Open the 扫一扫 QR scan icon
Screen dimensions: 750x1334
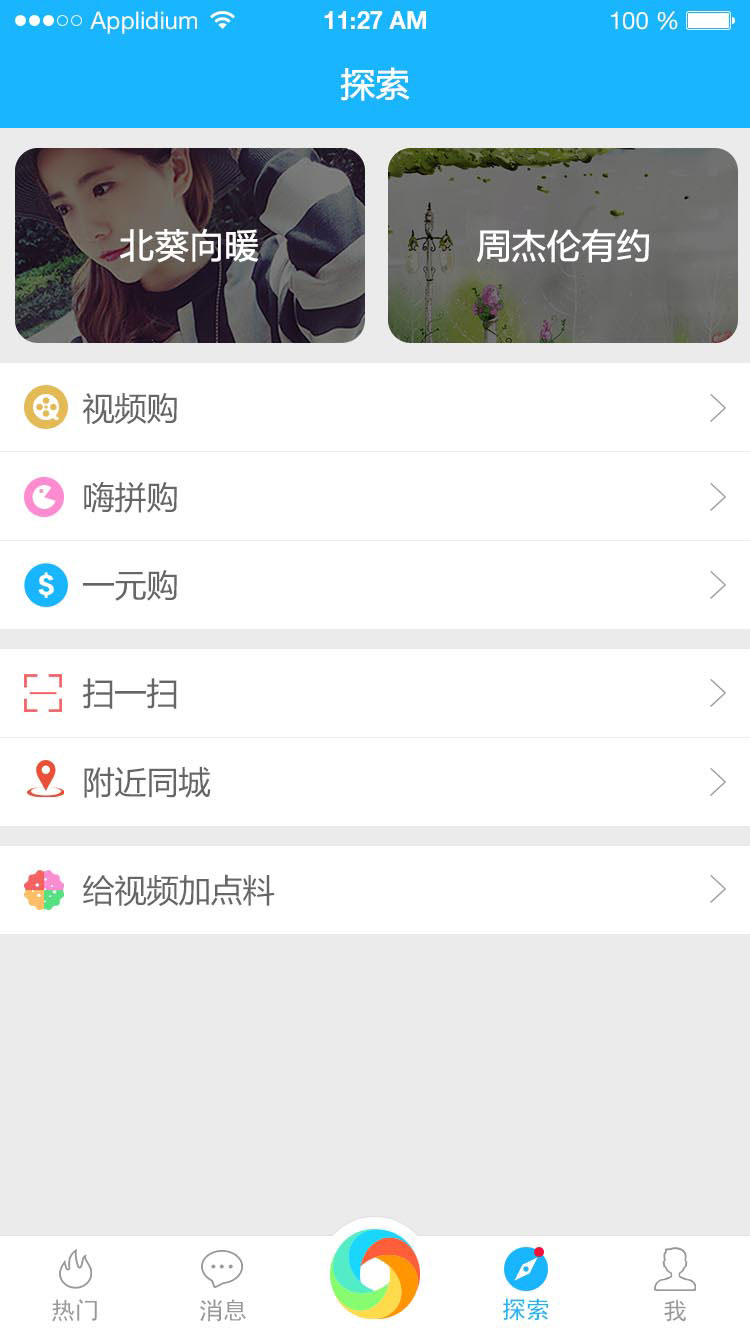[44, 694]
